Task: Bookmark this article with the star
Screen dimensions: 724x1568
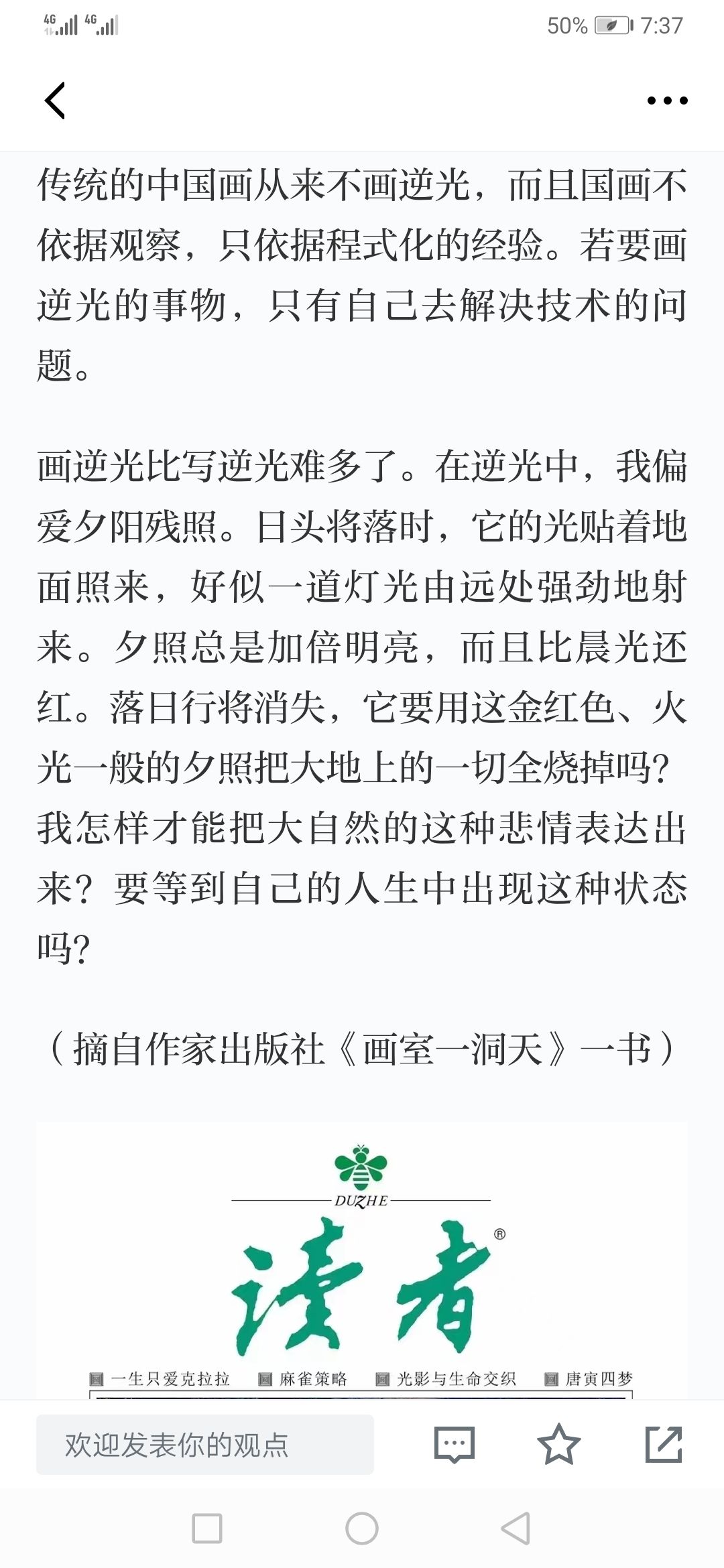Action: [558, 1444]
